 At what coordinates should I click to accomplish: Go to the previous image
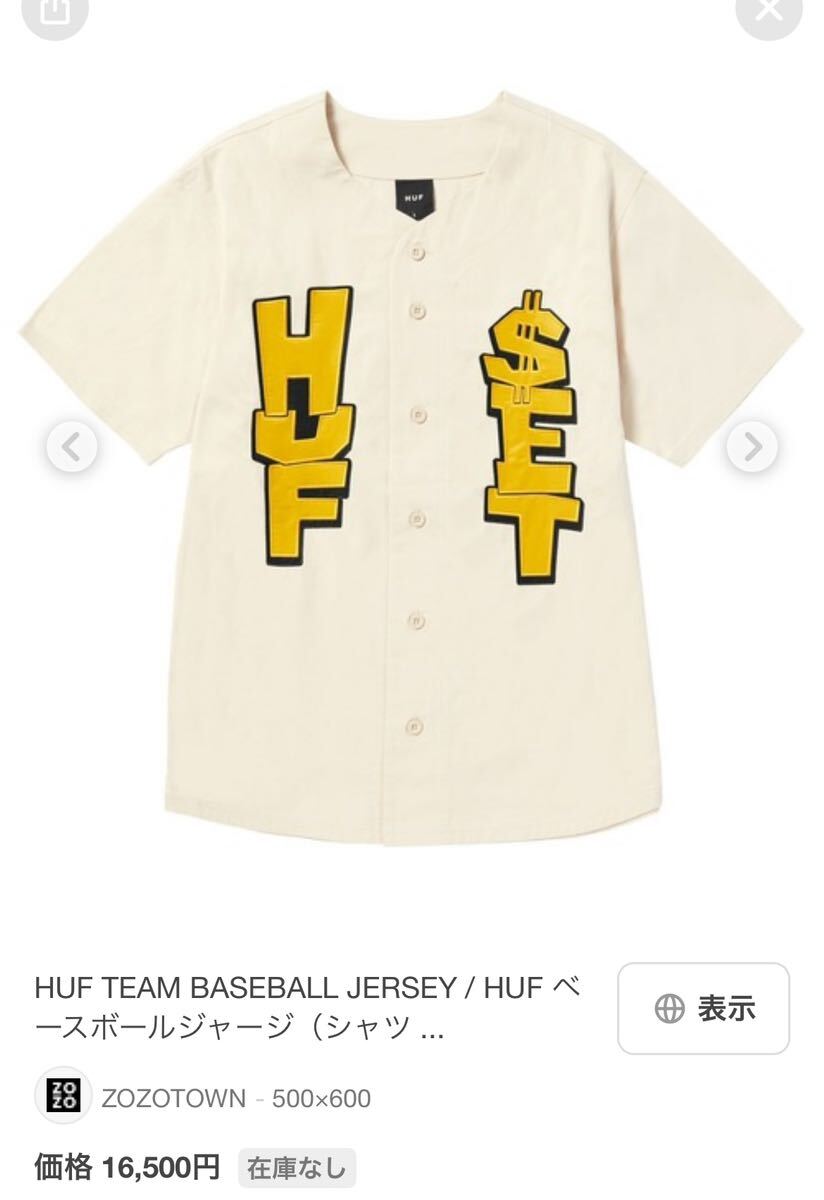[x=72, y=447]
